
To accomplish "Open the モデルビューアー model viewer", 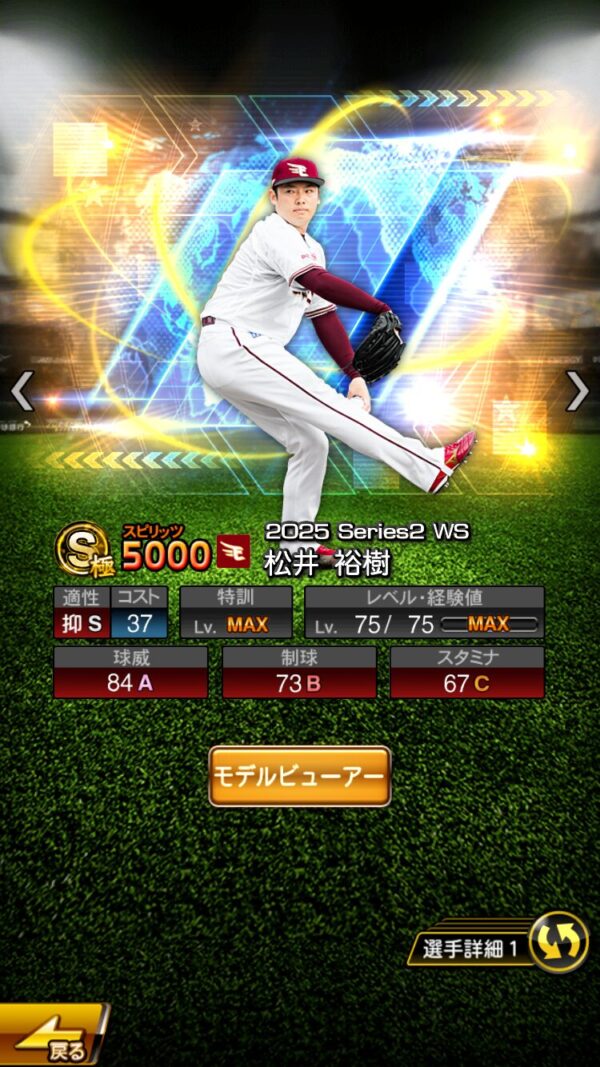I will point(299,776).
